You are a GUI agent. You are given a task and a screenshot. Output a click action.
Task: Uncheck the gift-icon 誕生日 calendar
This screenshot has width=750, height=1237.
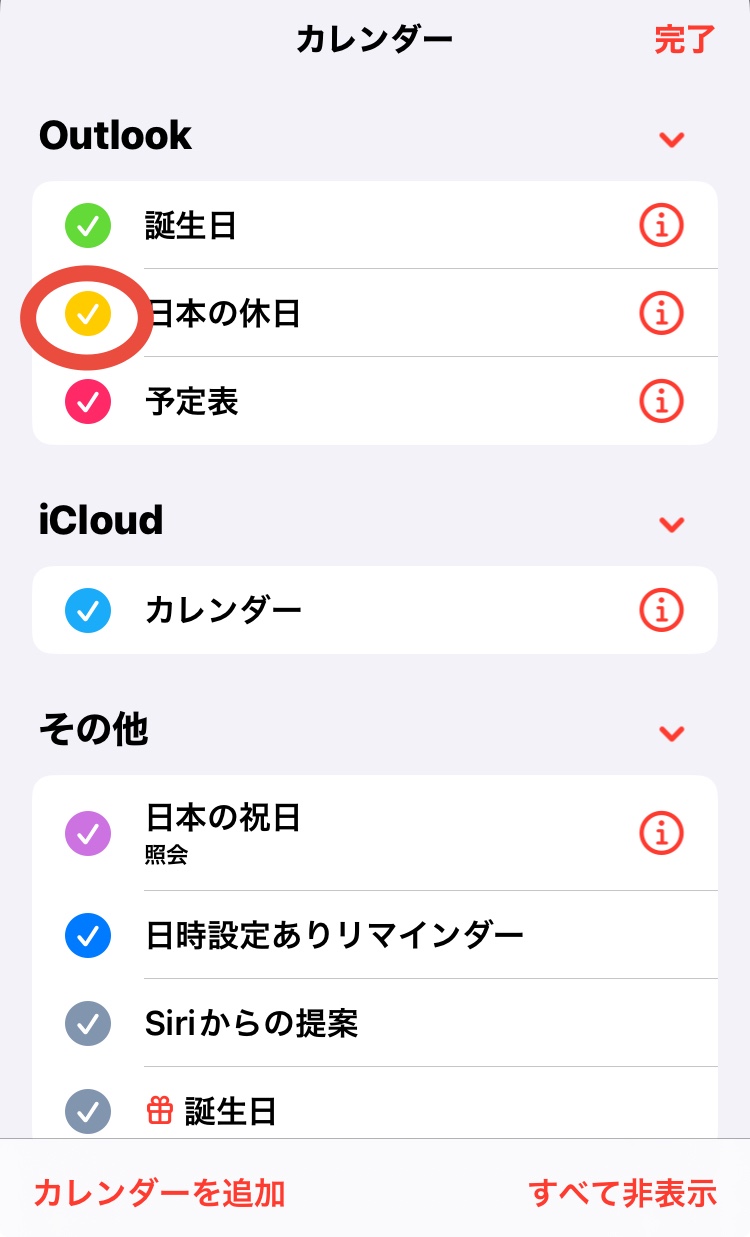pyautogui.click(x=88, y=1110)
